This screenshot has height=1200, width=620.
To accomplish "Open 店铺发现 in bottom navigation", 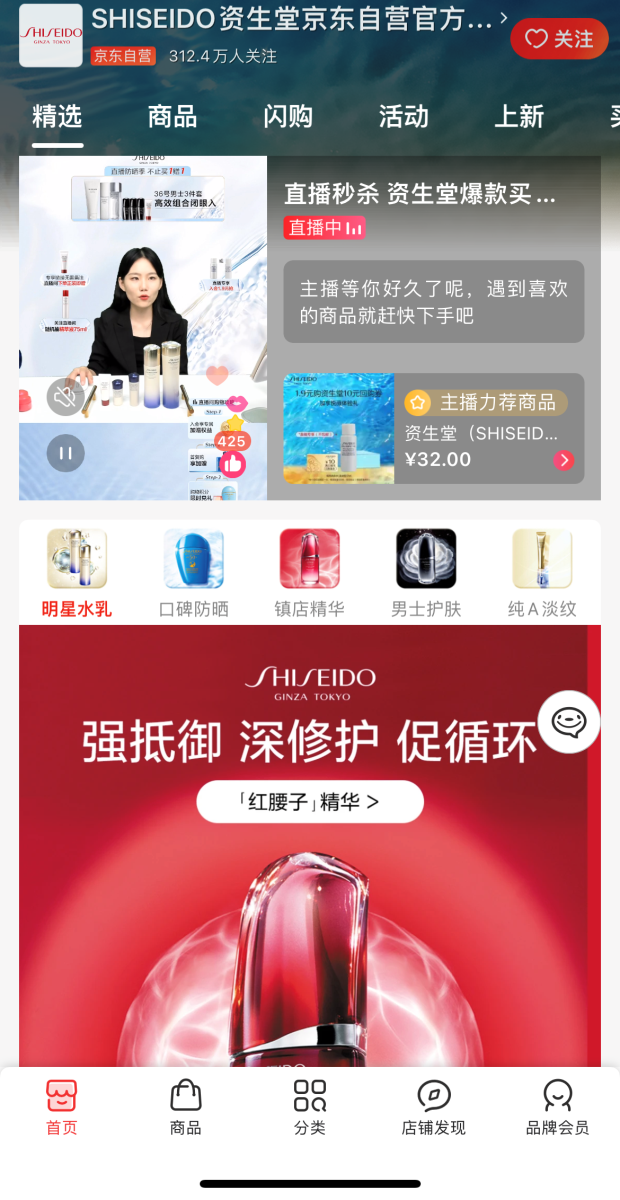I will (x=433, y=1107).
